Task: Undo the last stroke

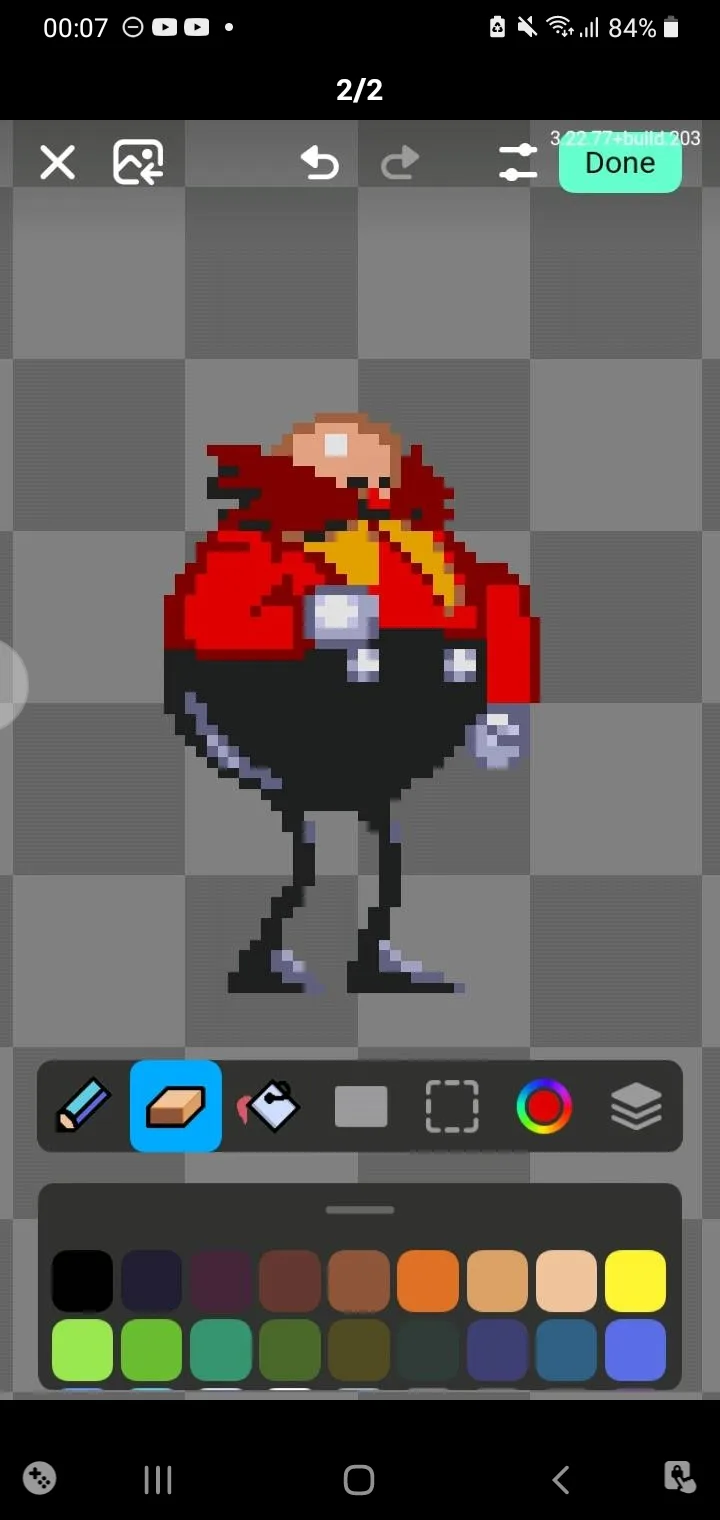Action: click(x=320, y=162)
